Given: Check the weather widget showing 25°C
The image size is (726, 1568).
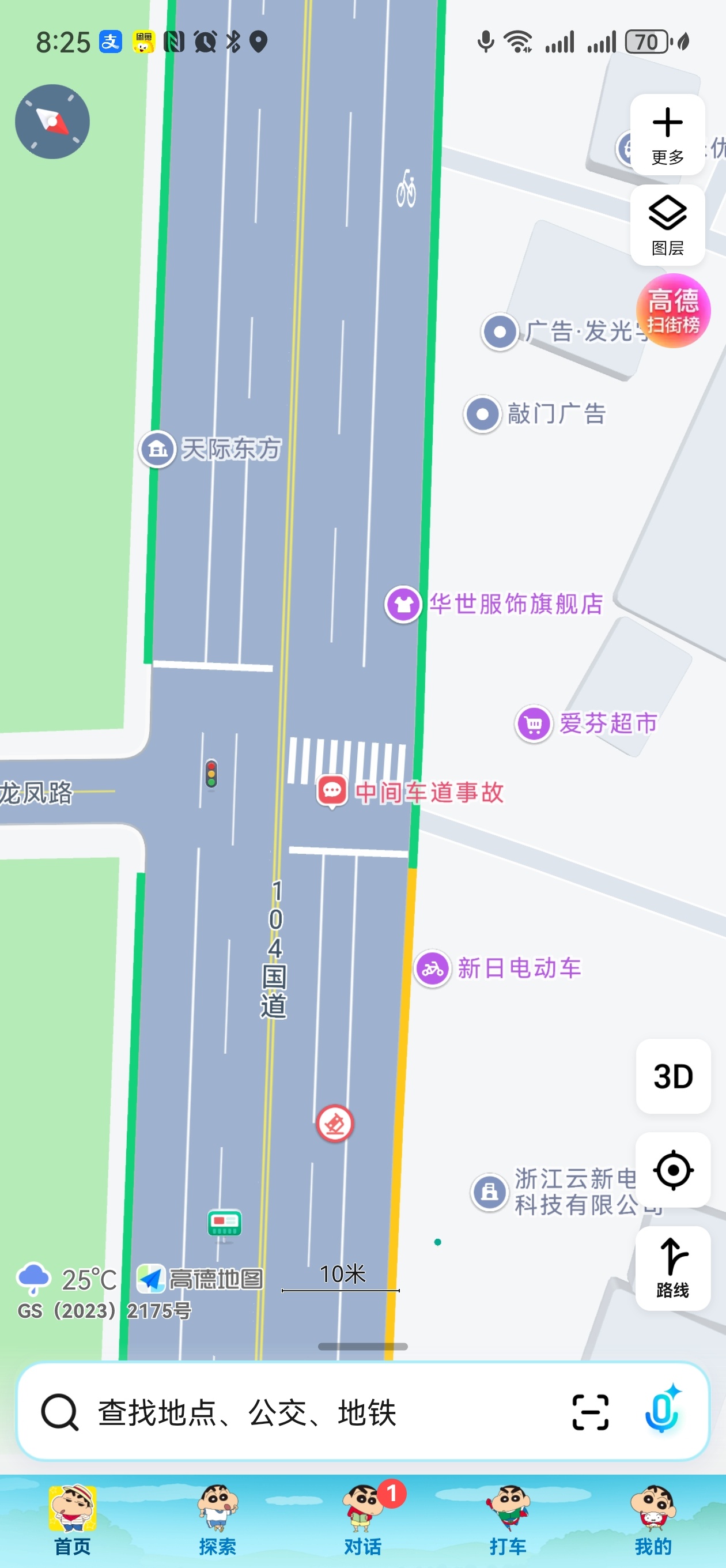Looking at the screenshot, I should coord(67,1279).
